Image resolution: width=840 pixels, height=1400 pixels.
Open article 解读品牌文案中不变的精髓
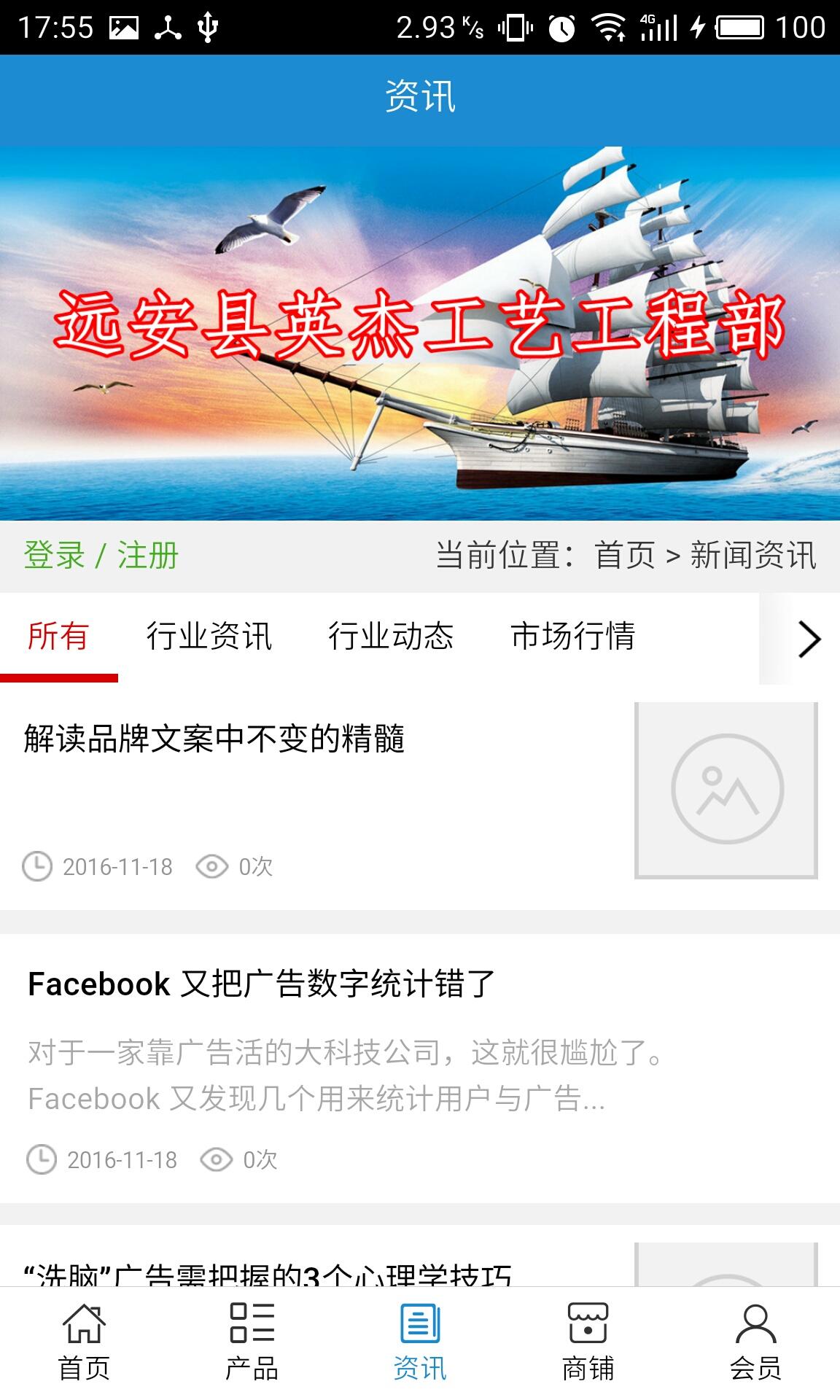[x=214, y=739]
